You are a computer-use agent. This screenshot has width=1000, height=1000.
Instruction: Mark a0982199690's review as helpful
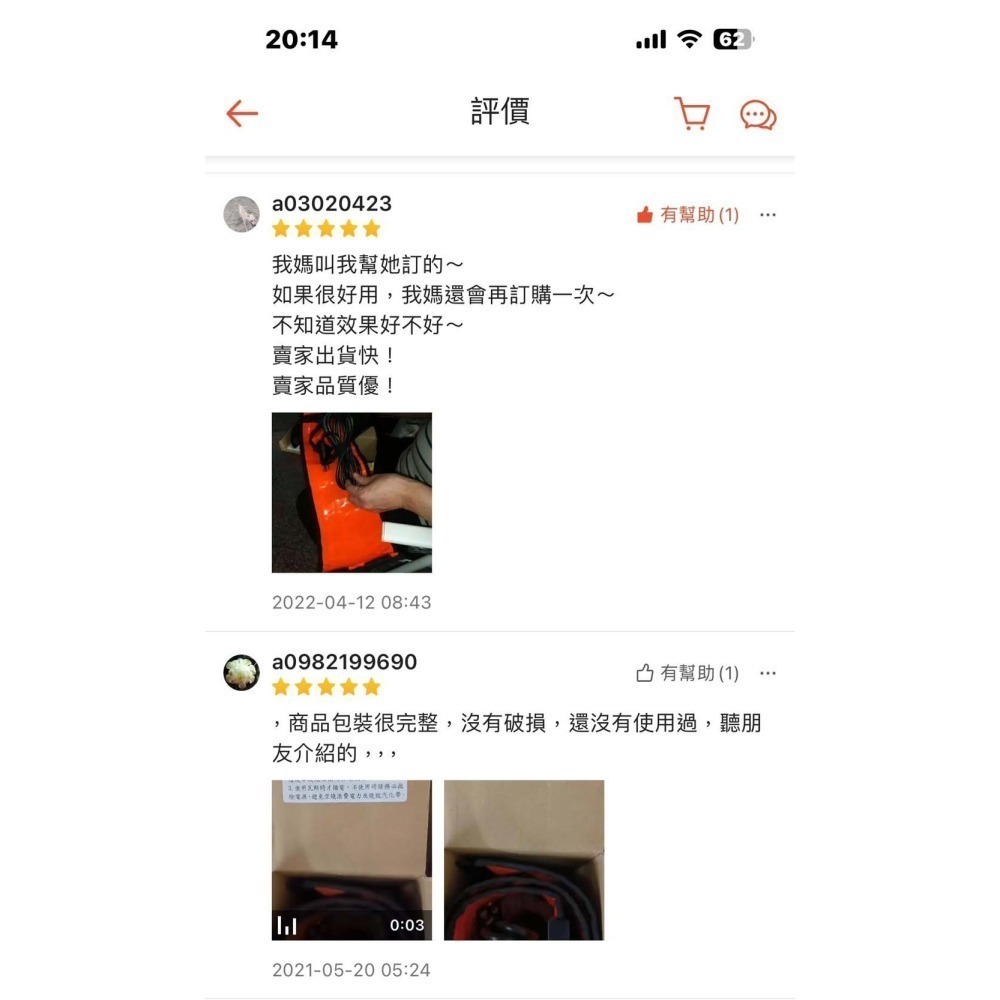point(688,673)
